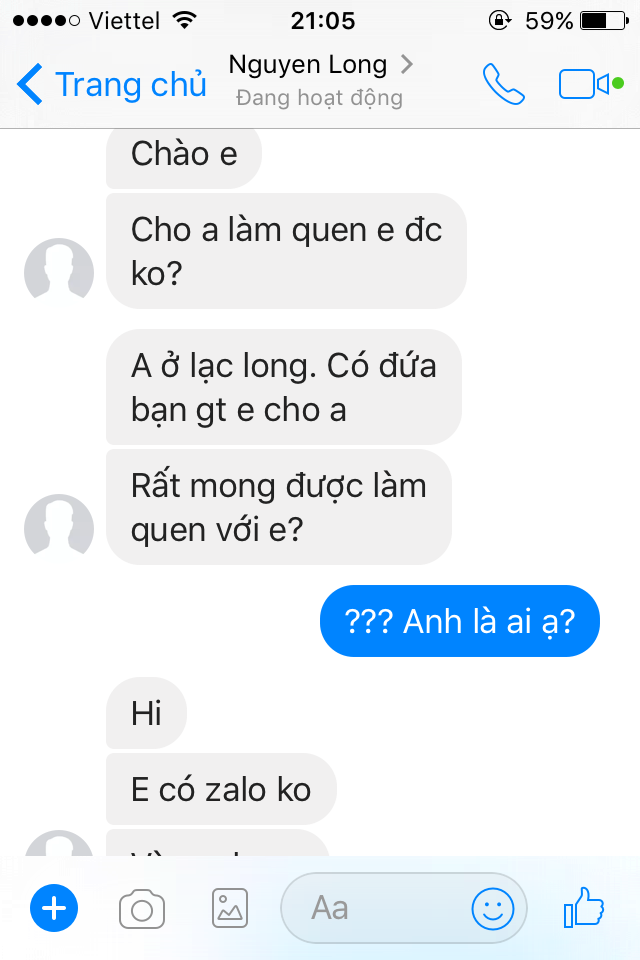Open the emoji picker in message box

tap(493, 908)
